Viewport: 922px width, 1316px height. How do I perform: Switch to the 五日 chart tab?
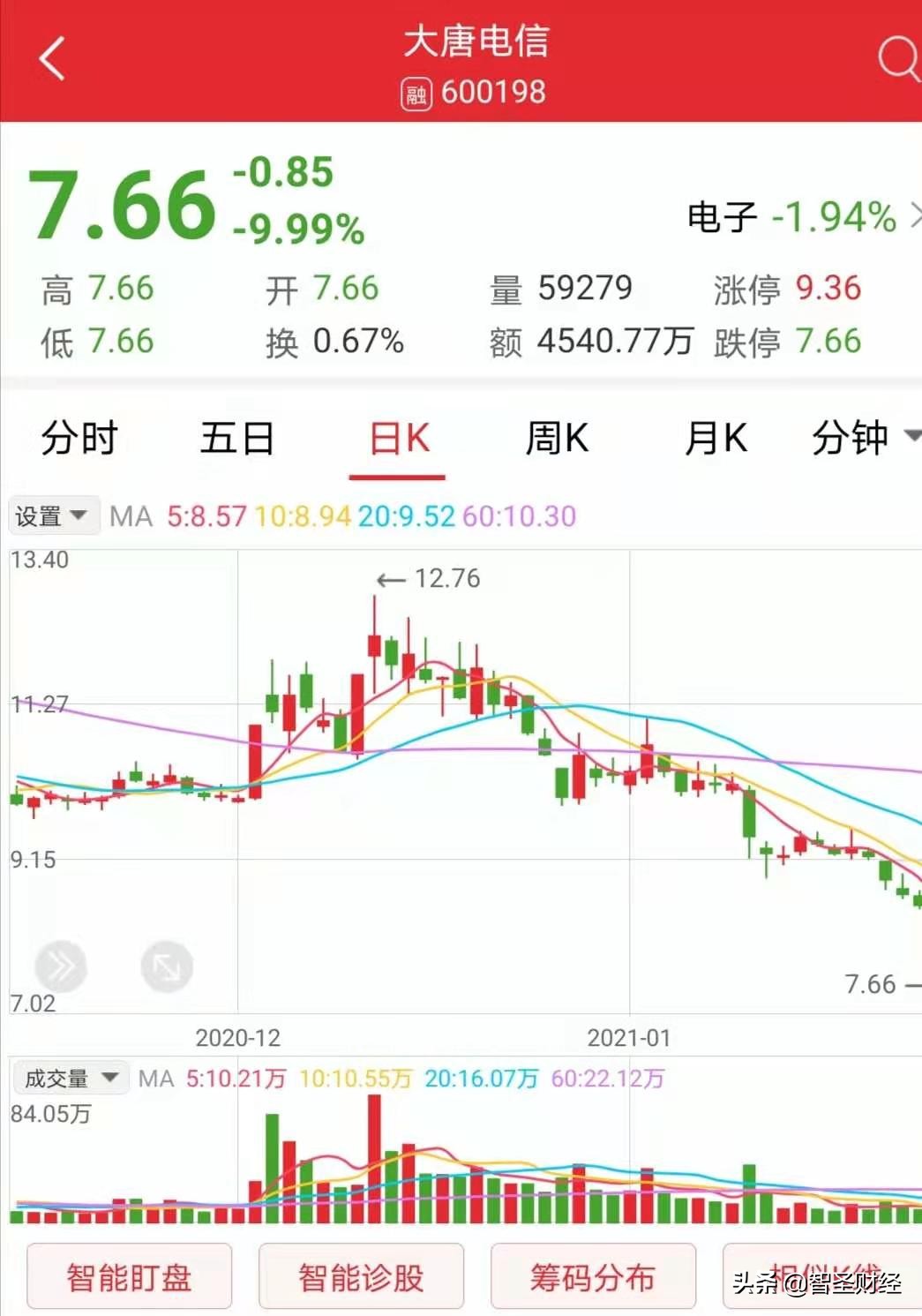click(x=237, y=438)
